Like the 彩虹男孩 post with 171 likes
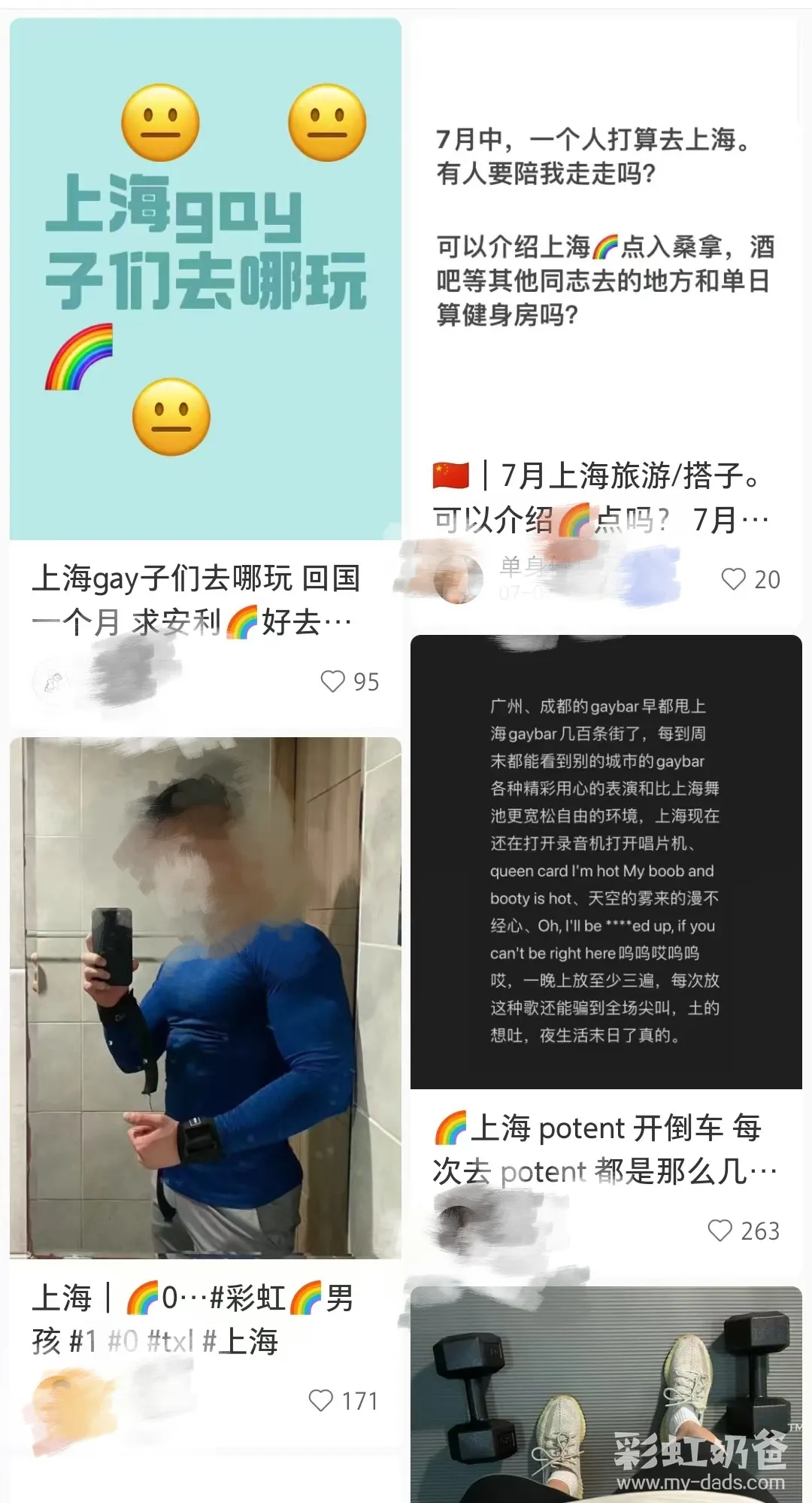812x1503 pixels. (321, 1401)
